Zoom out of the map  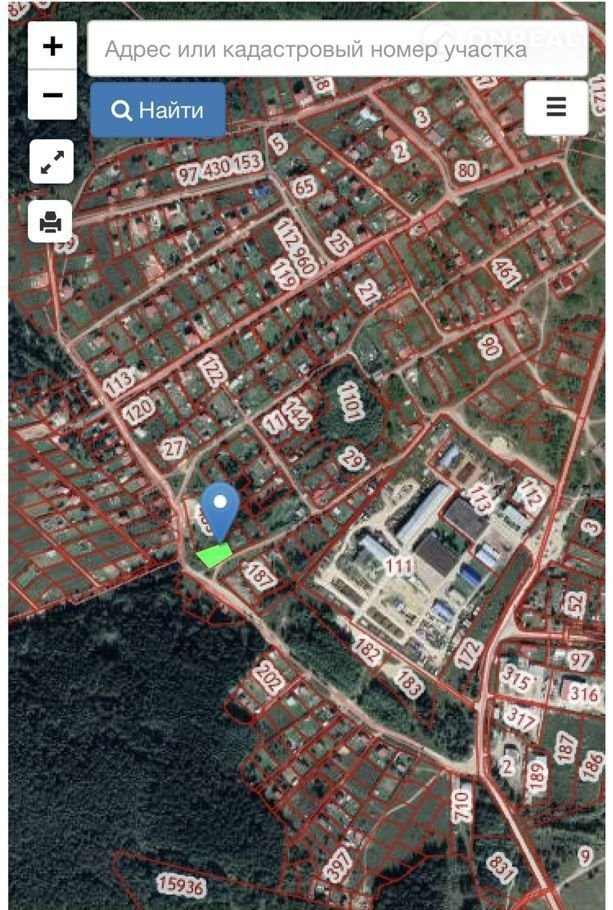point(52,96)
